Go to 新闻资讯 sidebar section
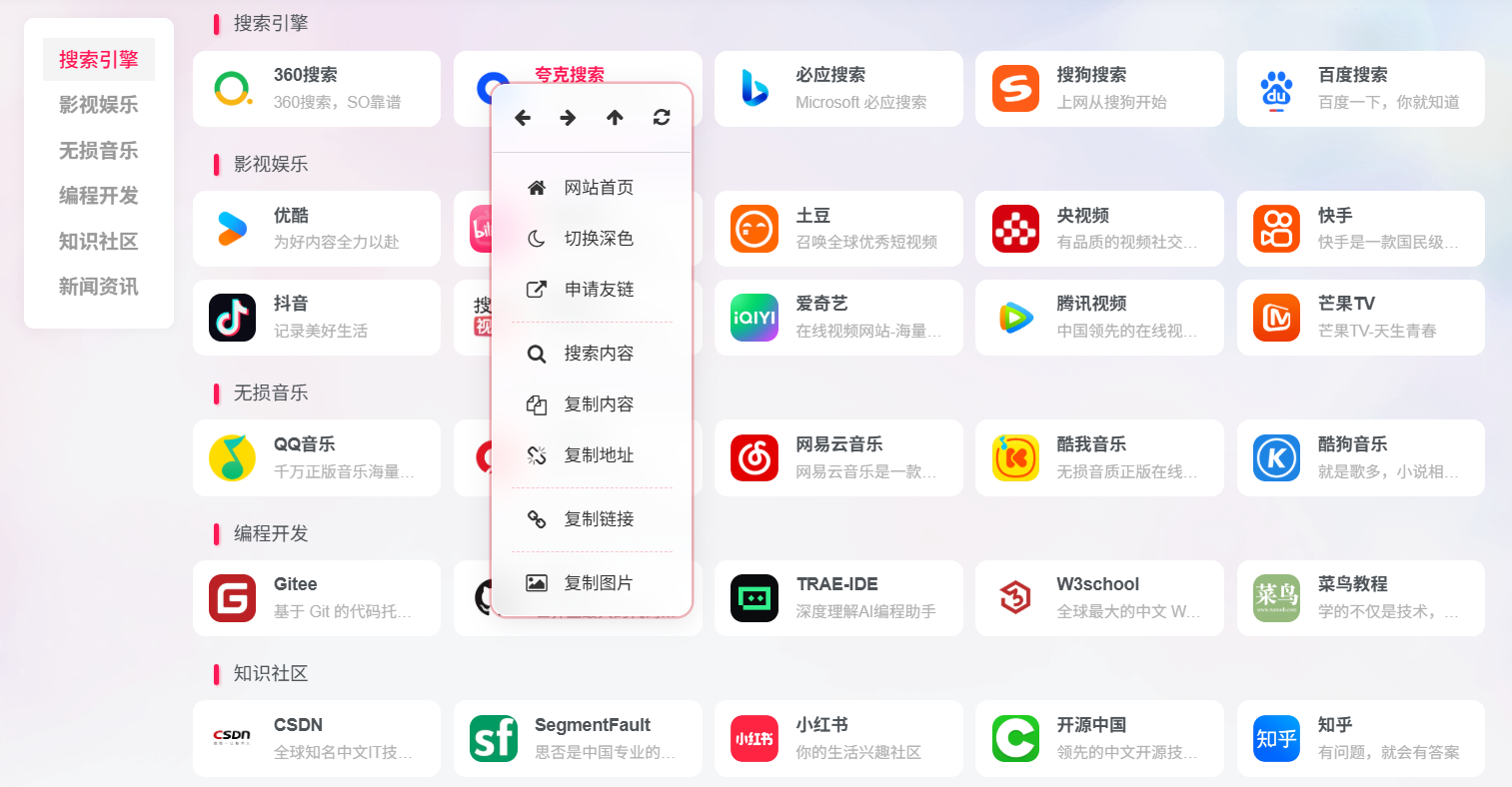Viewport: 1512px width, 787px height. (98, 287)
